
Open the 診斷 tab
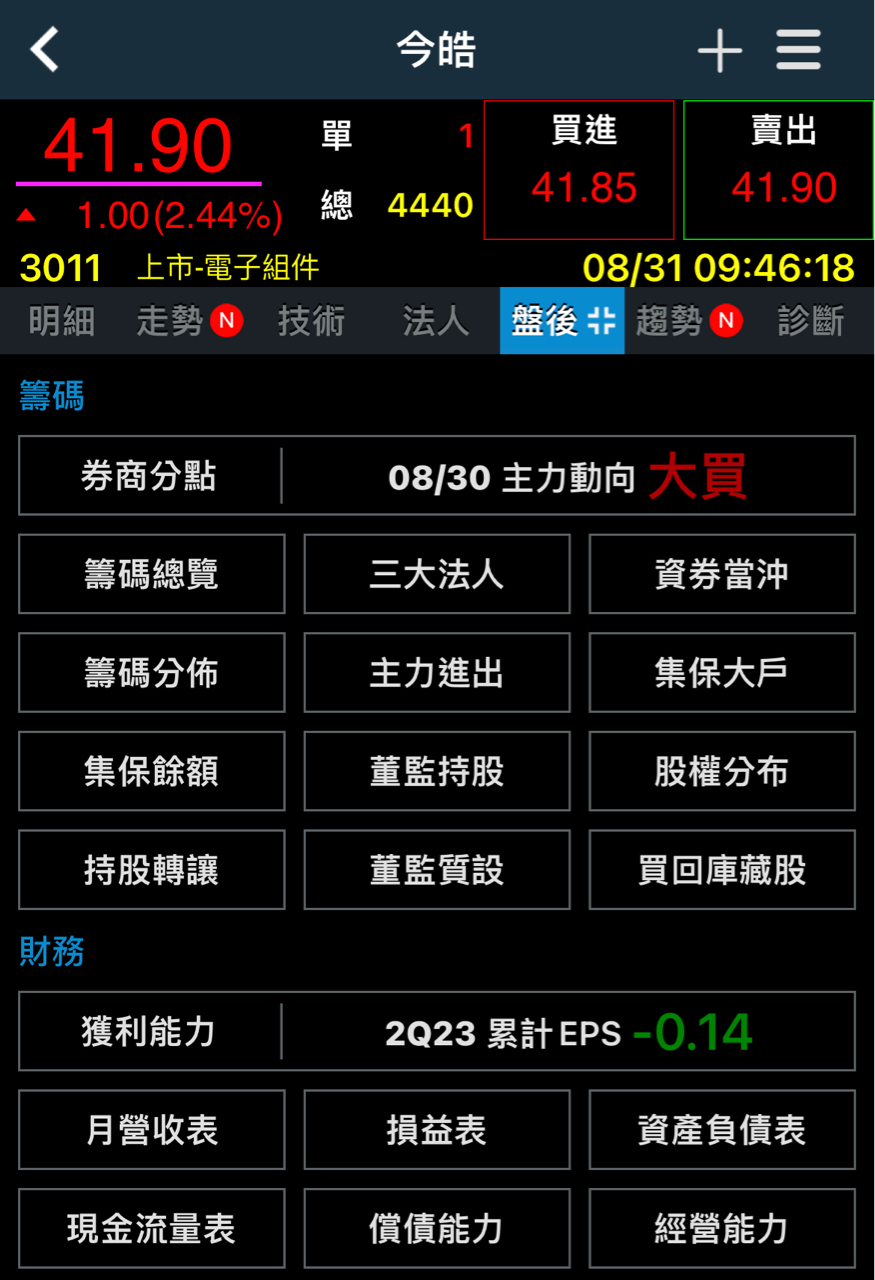point(812,320)
